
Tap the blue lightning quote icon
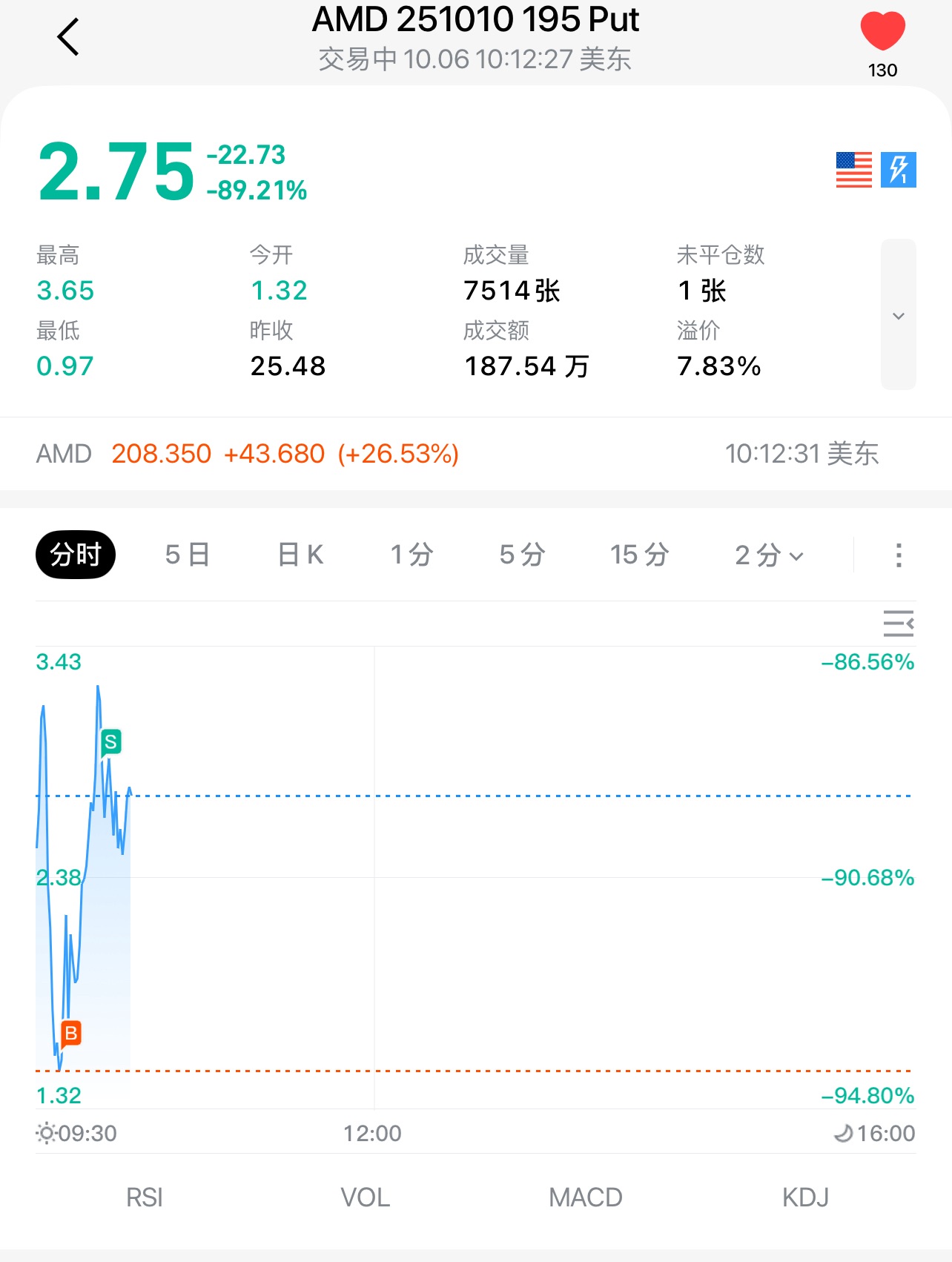898,170
